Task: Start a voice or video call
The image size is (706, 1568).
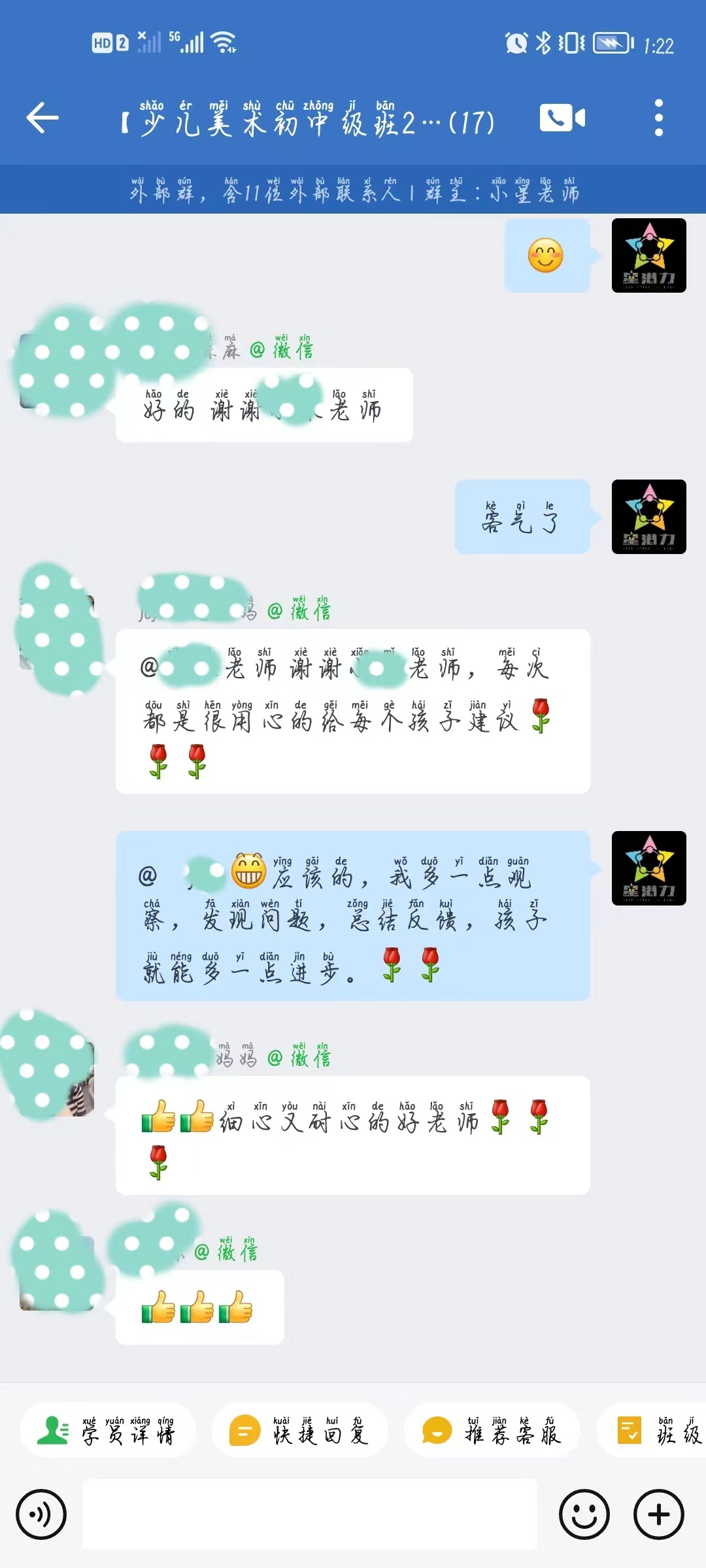Action: [562, 118]
